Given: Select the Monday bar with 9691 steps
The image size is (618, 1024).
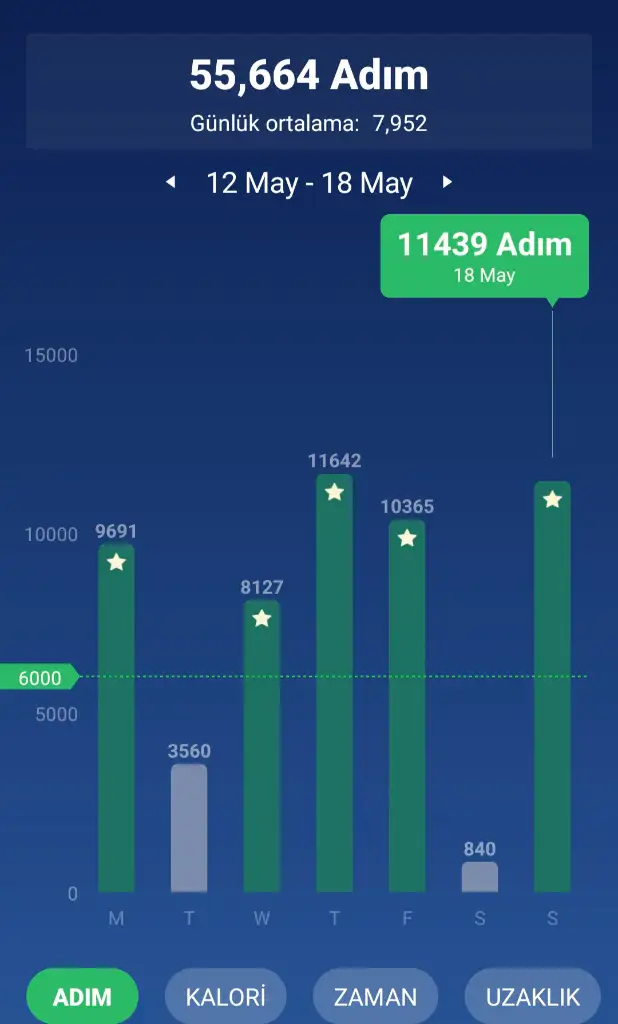Looking at the screenshot, I should [116, 718].
